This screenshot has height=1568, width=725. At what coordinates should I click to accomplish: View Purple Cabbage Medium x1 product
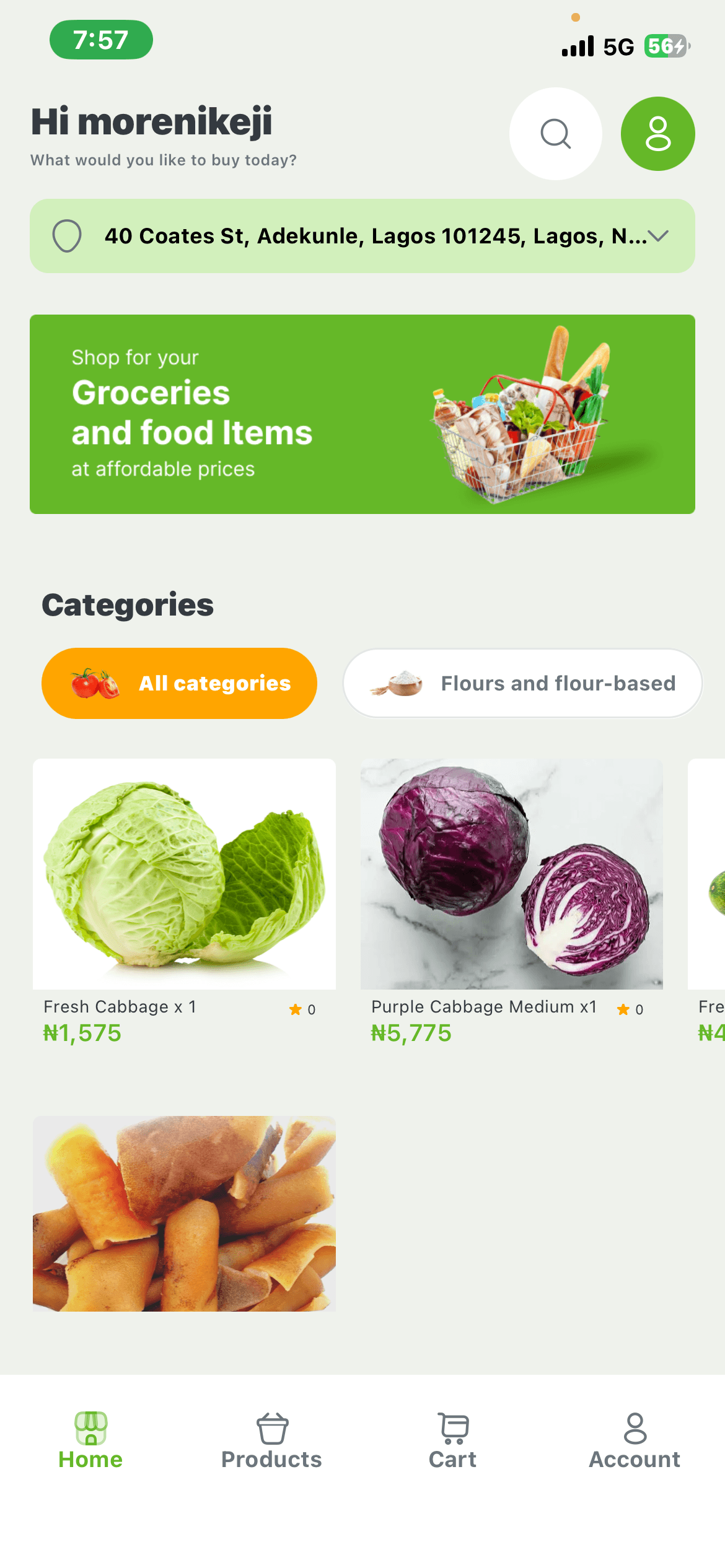point(511,874)
